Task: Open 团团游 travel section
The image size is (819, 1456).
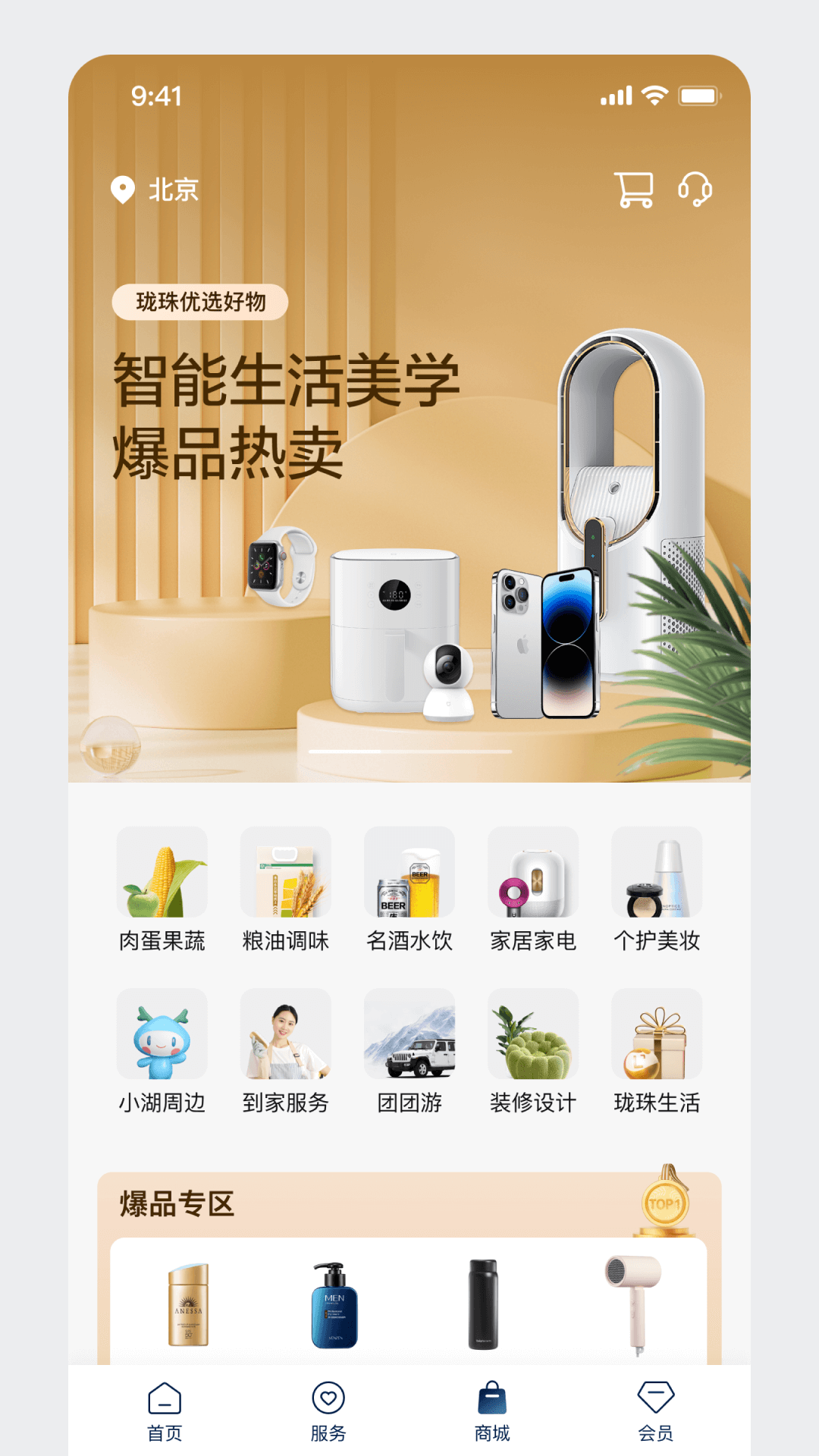Action: (409, 1050)
